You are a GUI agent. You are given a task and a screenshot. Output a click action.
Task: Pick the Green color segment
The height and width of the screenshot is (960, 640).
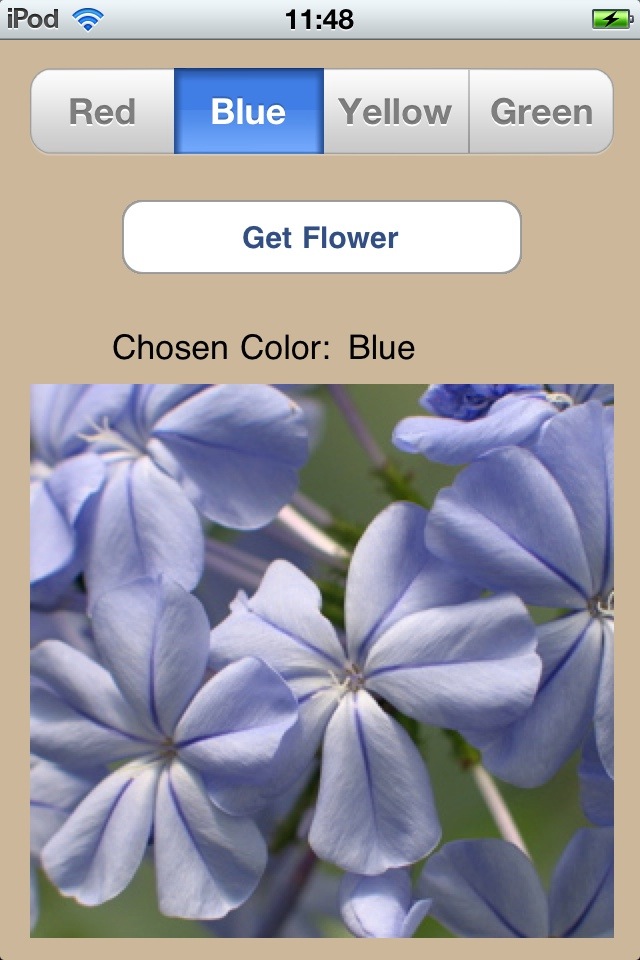coord(541,112)
